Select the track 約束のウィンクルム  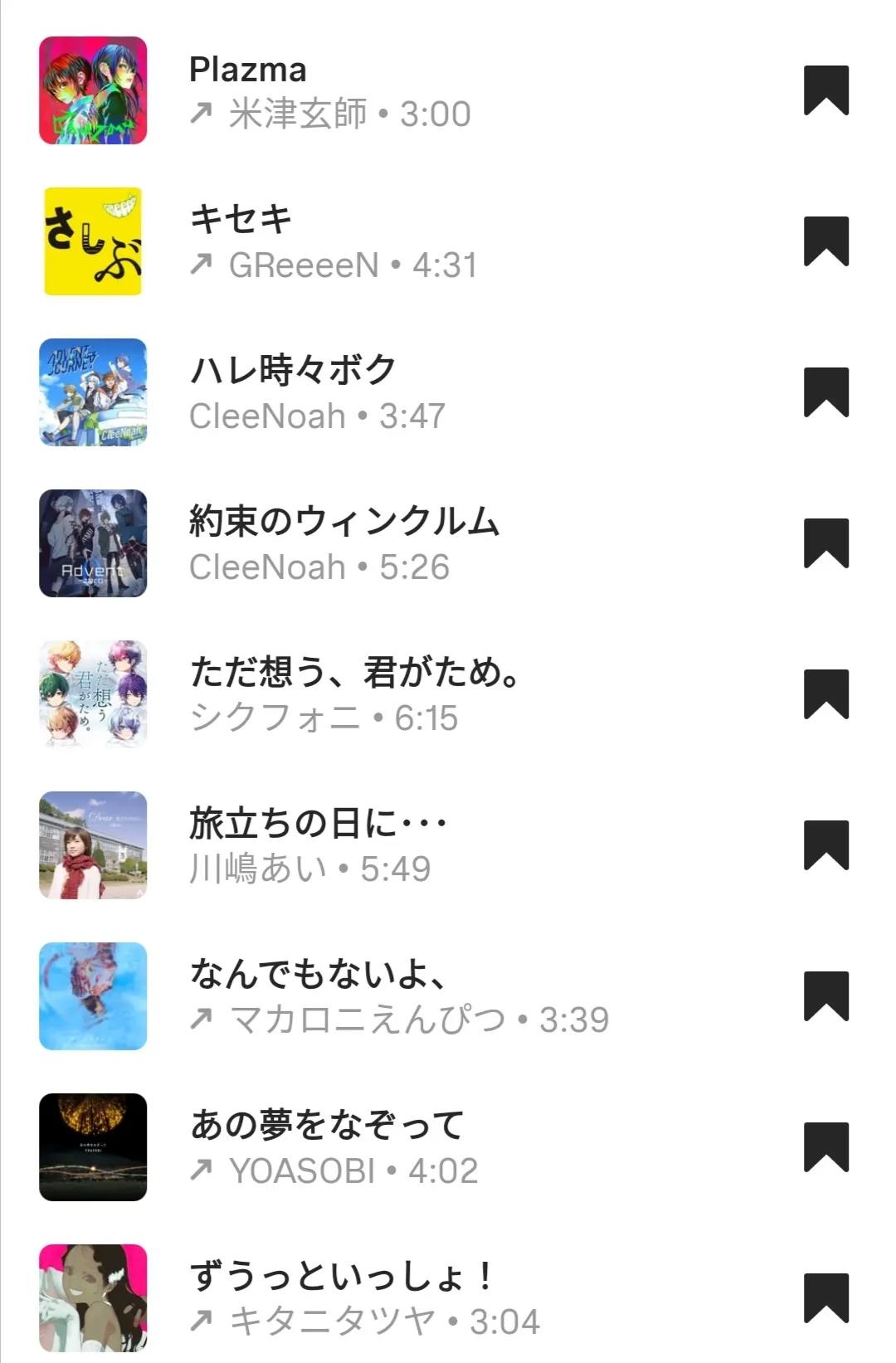coord(343,543)
